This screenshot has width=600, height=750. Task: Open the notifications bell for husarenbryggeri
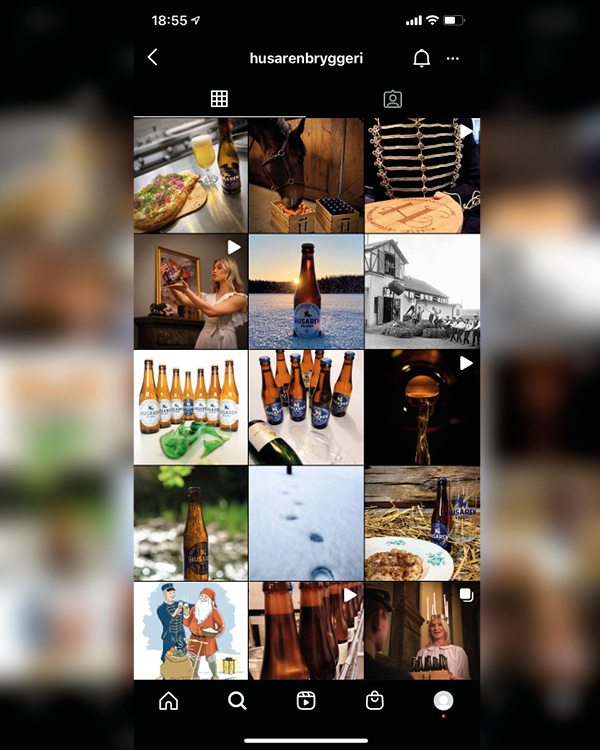point(422,58)
